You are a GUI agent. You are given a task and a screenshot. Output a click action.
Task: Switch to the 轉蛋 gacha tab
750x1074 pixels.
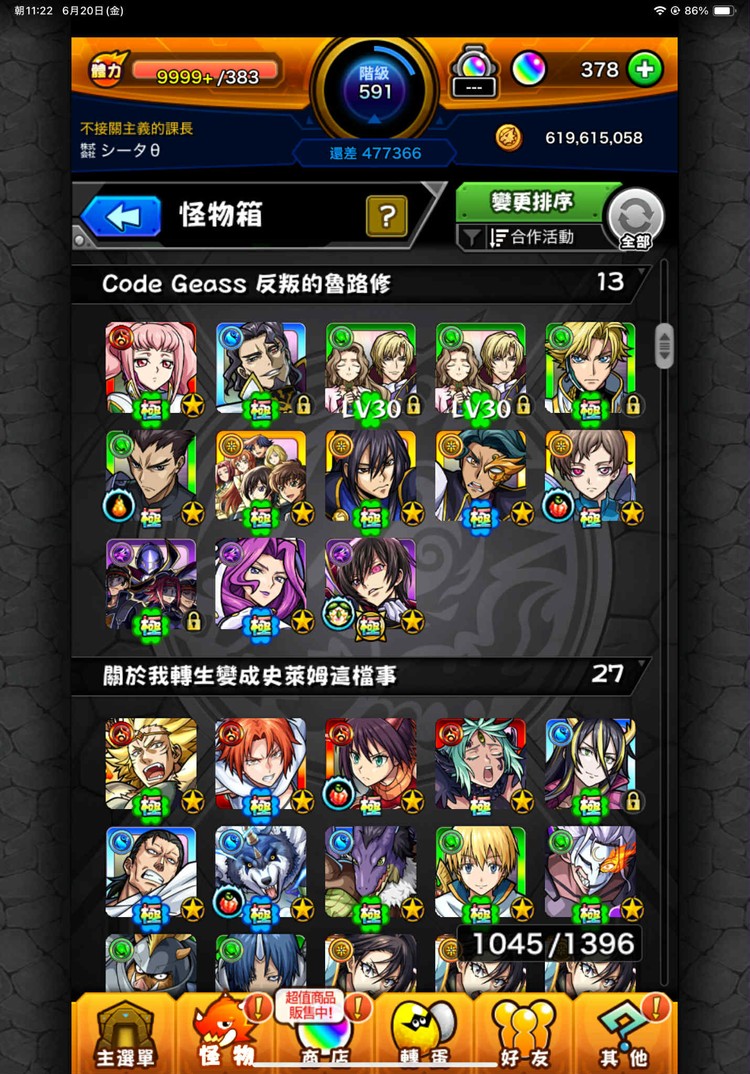(423, 1035)
